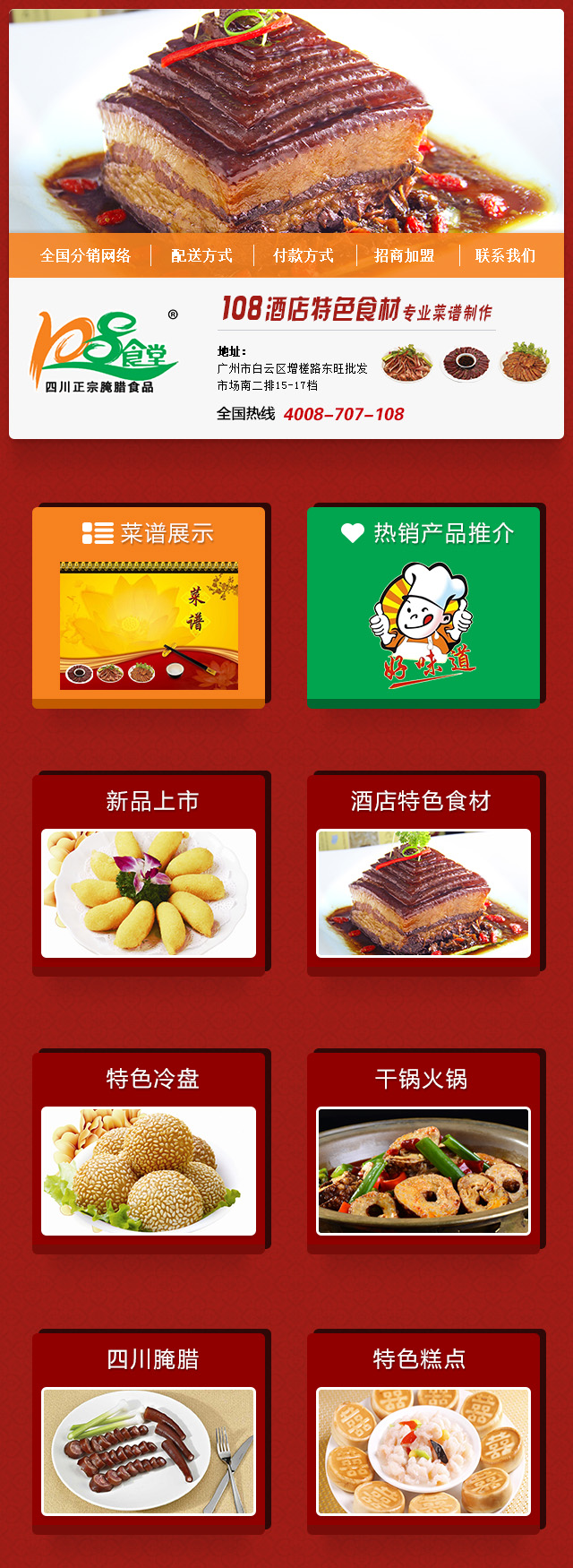View the 特色冷盘 cold dishes category
The image size is (573, 1568).
tap(149, 1151)
